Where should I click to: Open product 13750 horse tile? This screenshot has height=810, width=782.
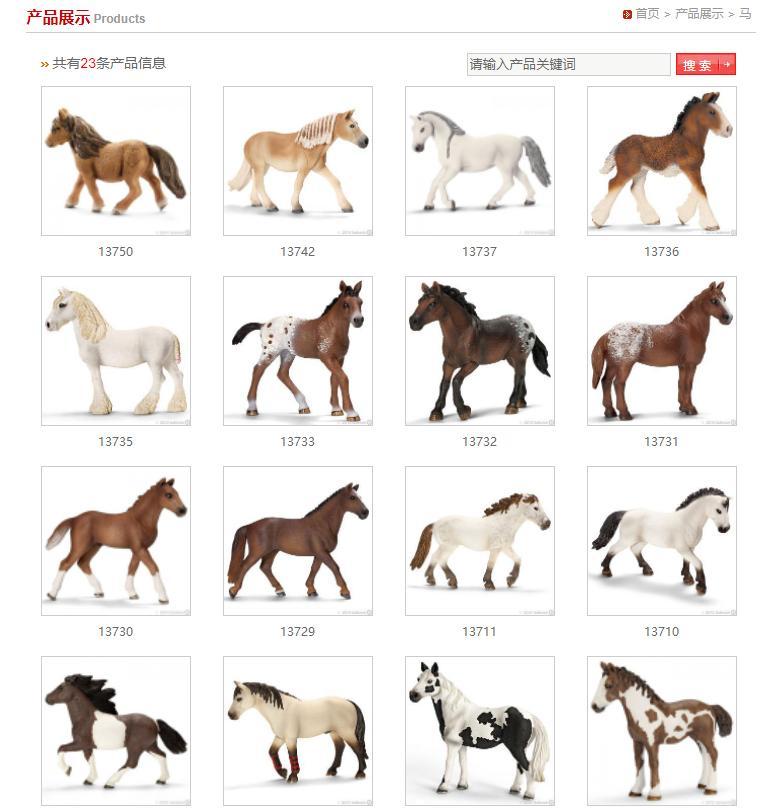click(x=116, y=161)
